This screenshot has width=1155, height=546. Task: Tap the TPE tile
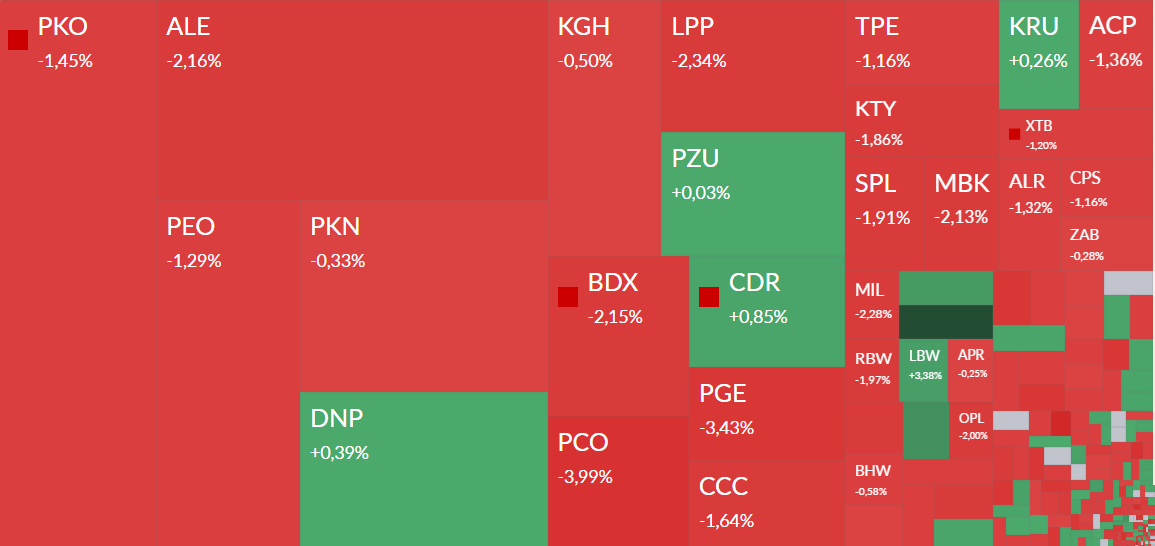(x=921, y=43)
